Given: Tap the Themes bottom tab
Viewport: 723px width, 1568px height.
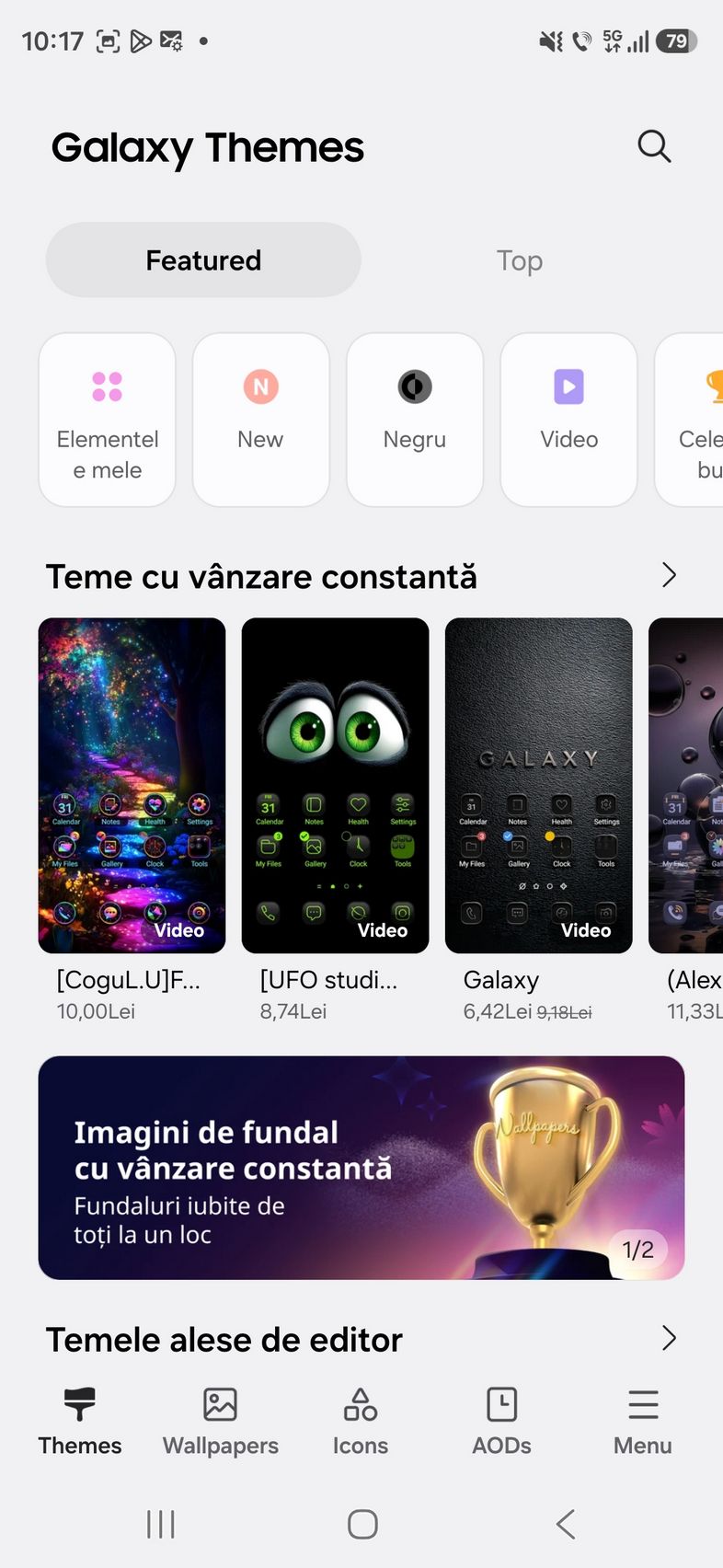Looking at the screenshot, I should 80,1422.
